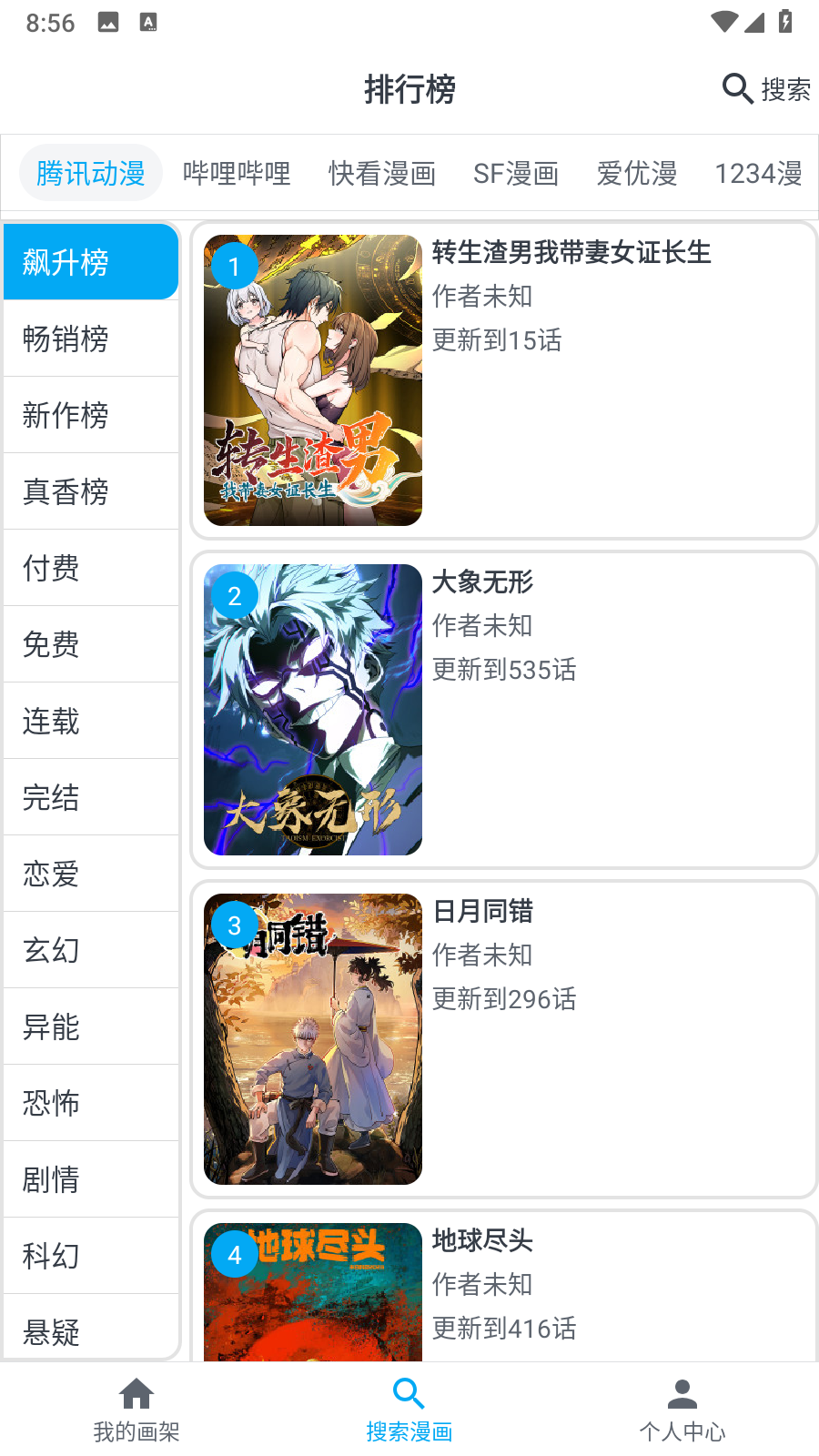Select the 1234漫 tab

(756, 174)
